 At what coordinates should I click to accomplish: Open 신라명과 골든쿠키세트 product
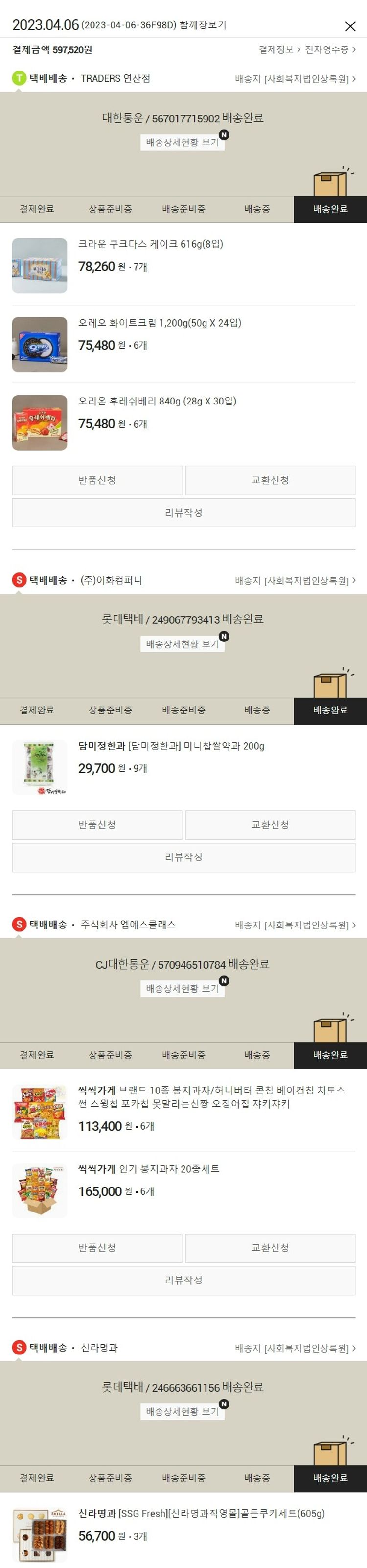click(201, 1513)
